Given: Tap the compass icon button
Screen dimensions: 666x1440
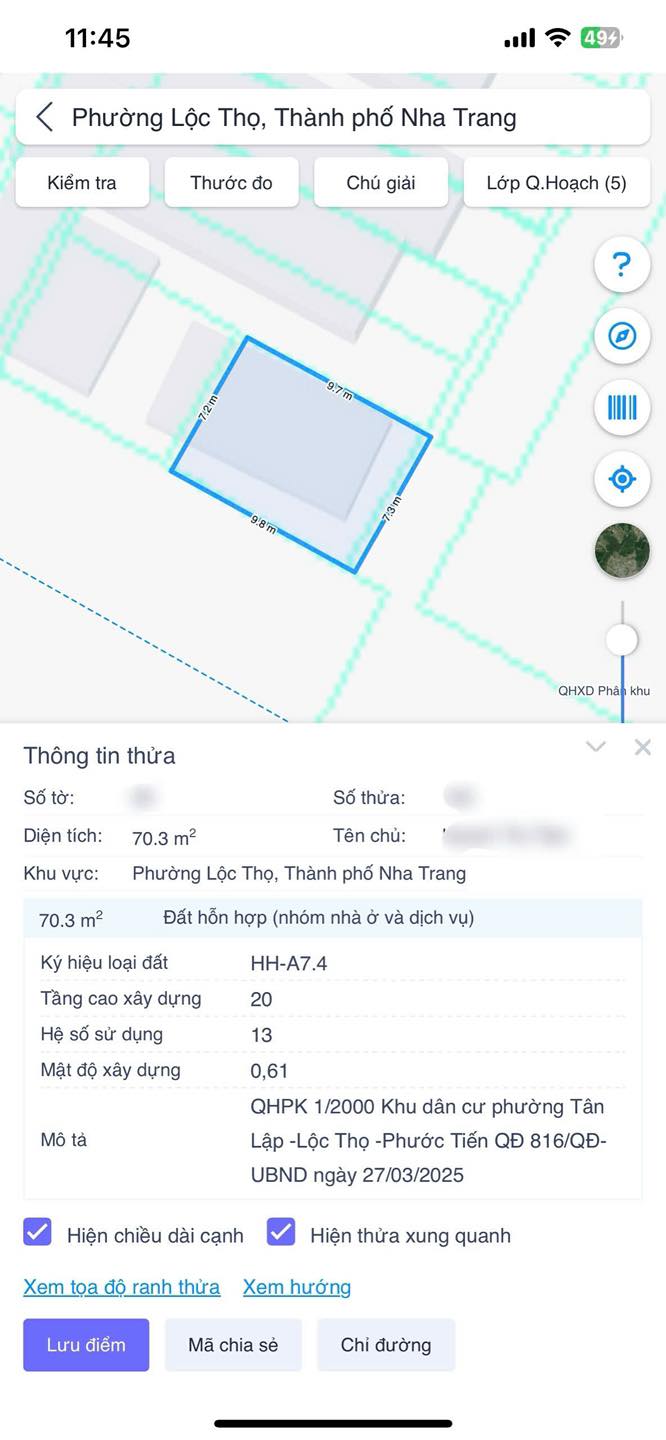Looking at the screenshot, I should click(x=622, y=336).
